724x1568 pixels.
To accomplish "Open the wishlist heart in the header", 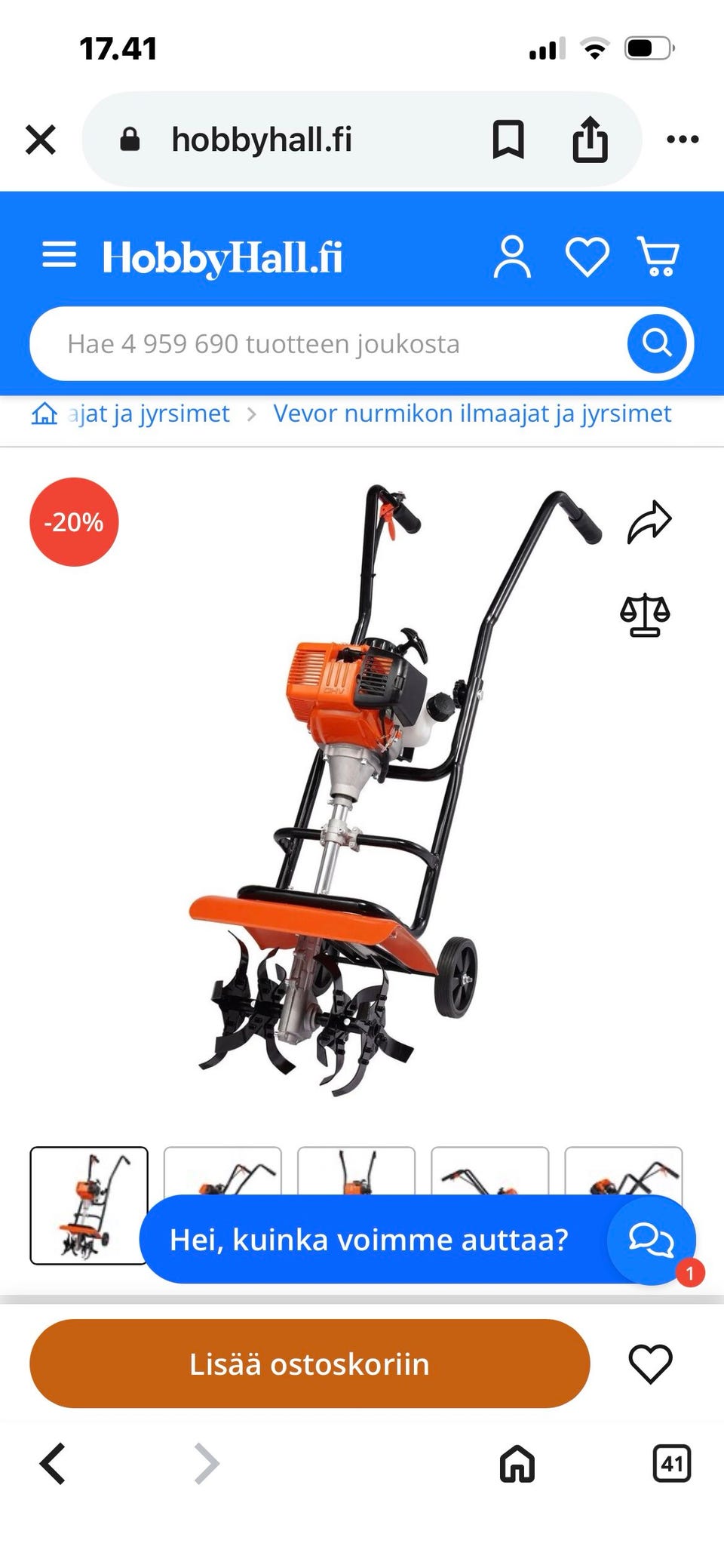I will click(587, 257).
